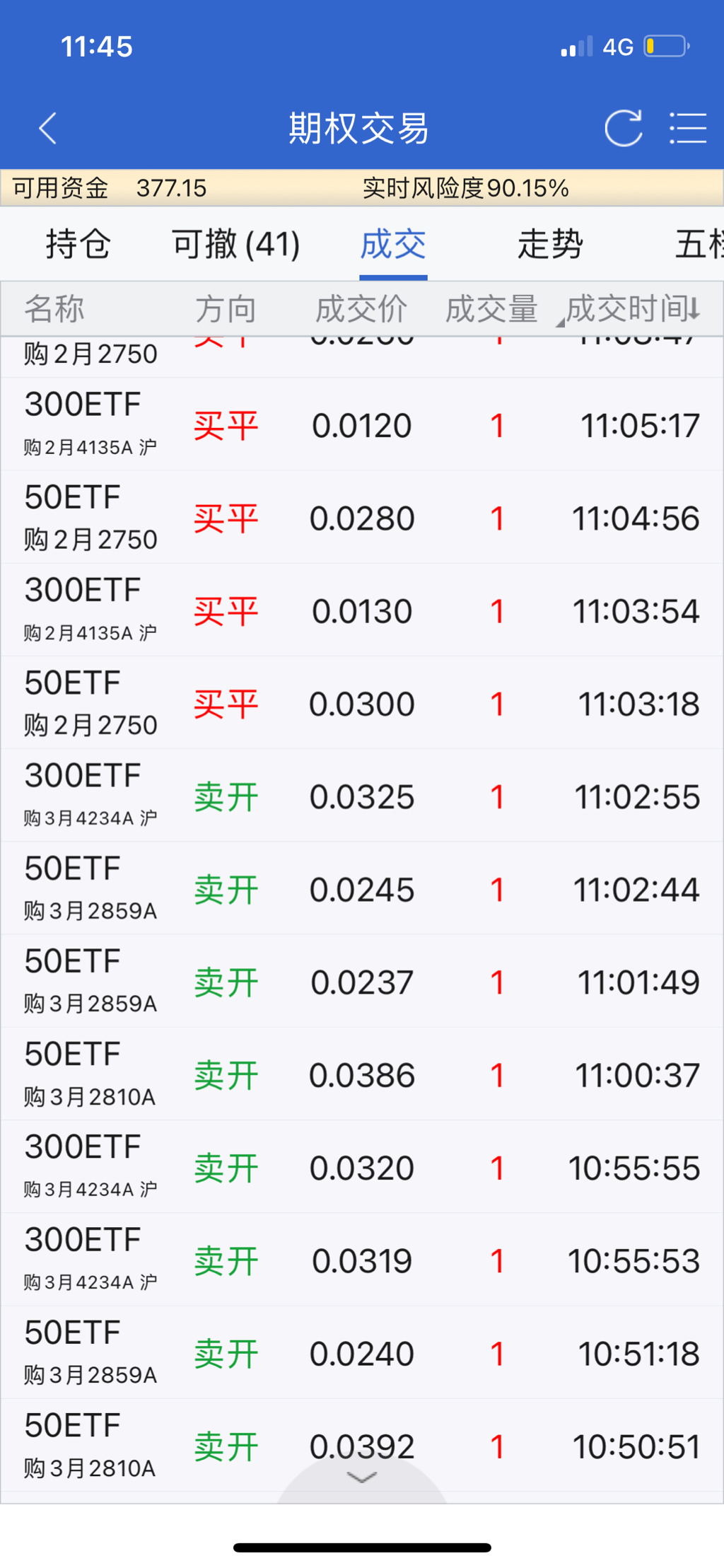The image size is (724, 1568).
Task: Switch to the 走势 tab
Action: (550, 245)
